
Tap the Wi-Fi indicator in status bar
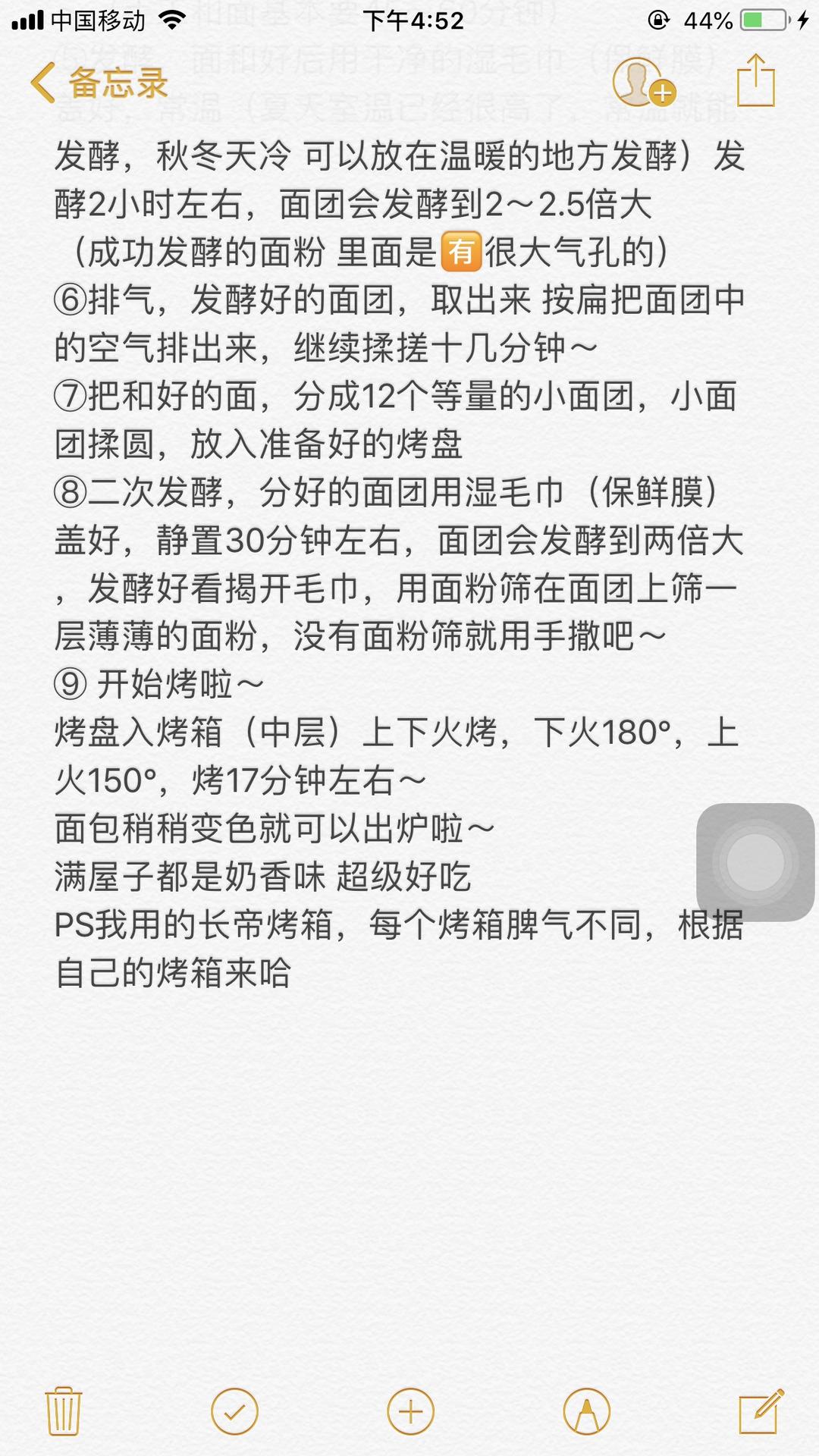tap(173, 20)
